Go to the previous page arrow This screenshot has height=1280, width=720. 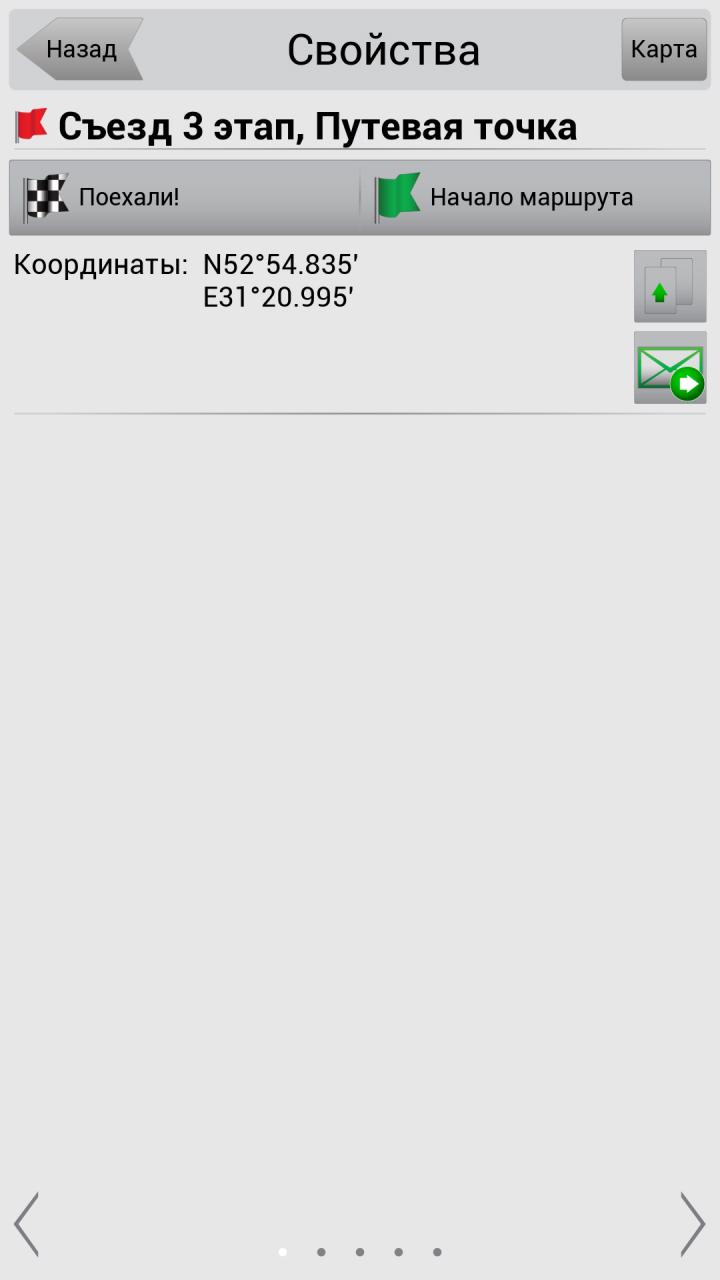coord(26,1224)
